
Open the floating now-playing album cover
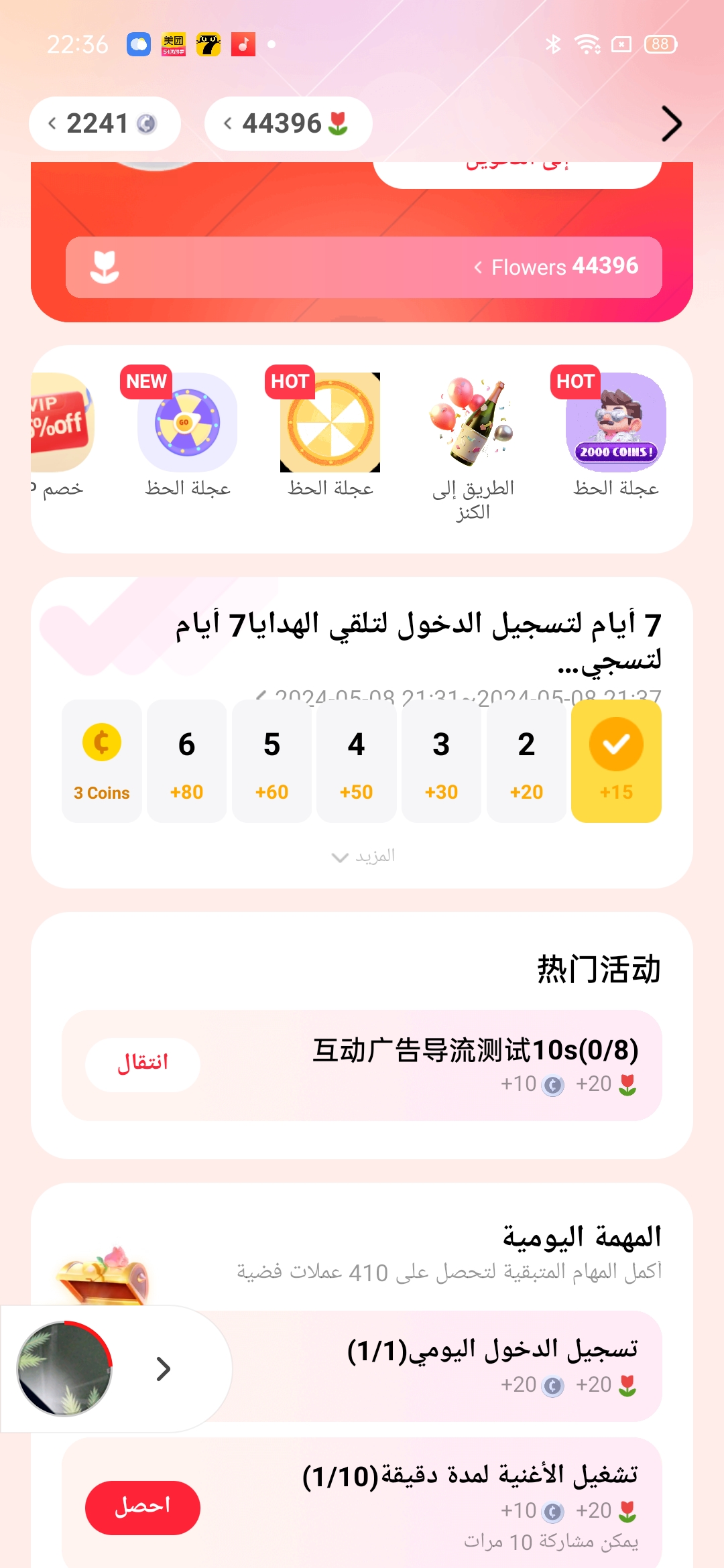(64, 1369)
